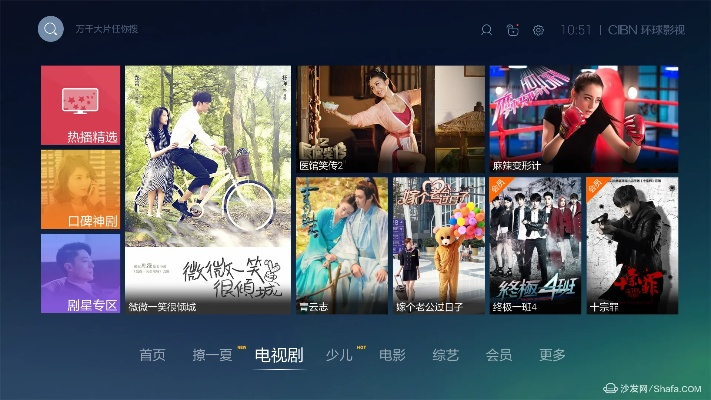
Task: Open the 口碑神剧 tile
Action: click(81, 190)
